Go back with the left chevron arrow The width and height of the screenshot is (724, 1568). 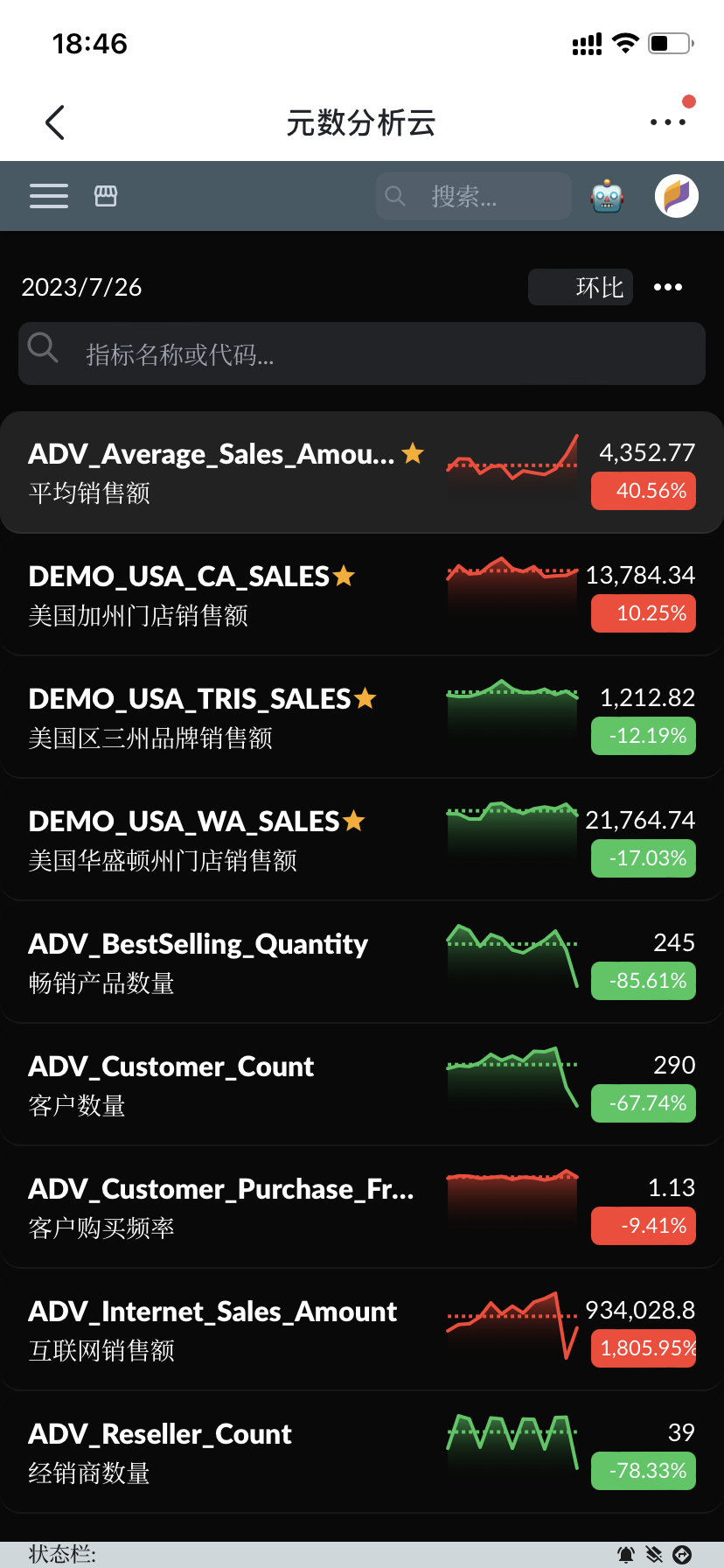pos(54,122)
